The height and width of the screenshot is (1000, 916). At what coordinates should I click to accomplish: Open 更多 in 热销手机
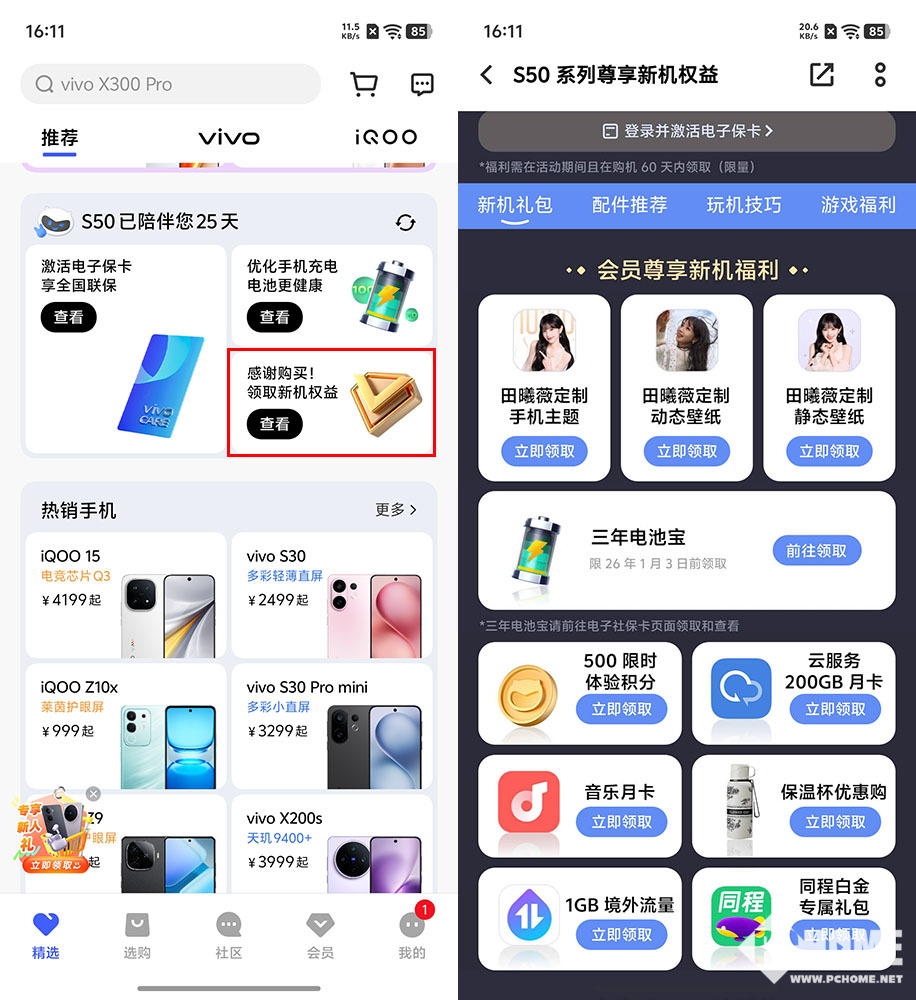(396, 510)
